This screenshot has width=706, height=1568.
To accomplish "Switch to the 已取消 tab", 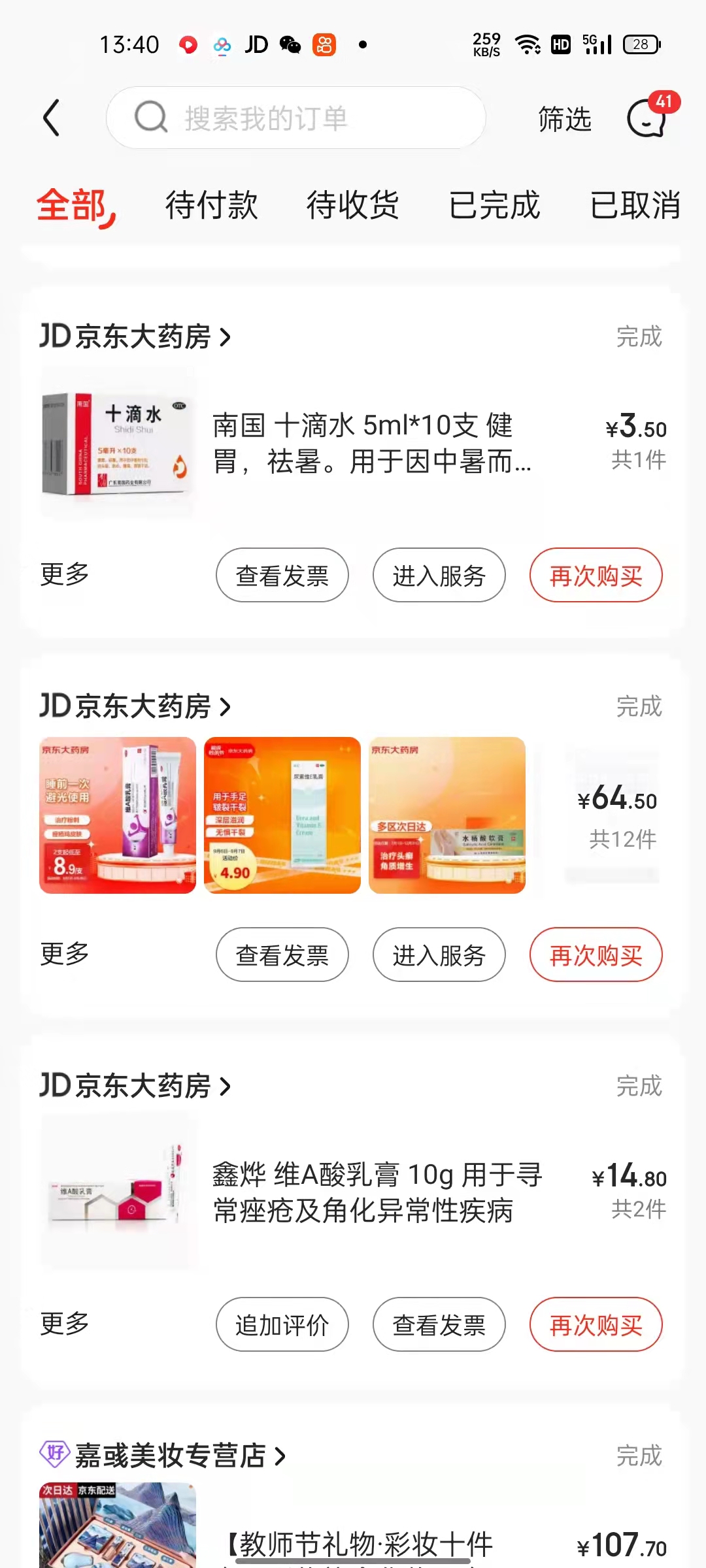I will click(x=635, y=205).
